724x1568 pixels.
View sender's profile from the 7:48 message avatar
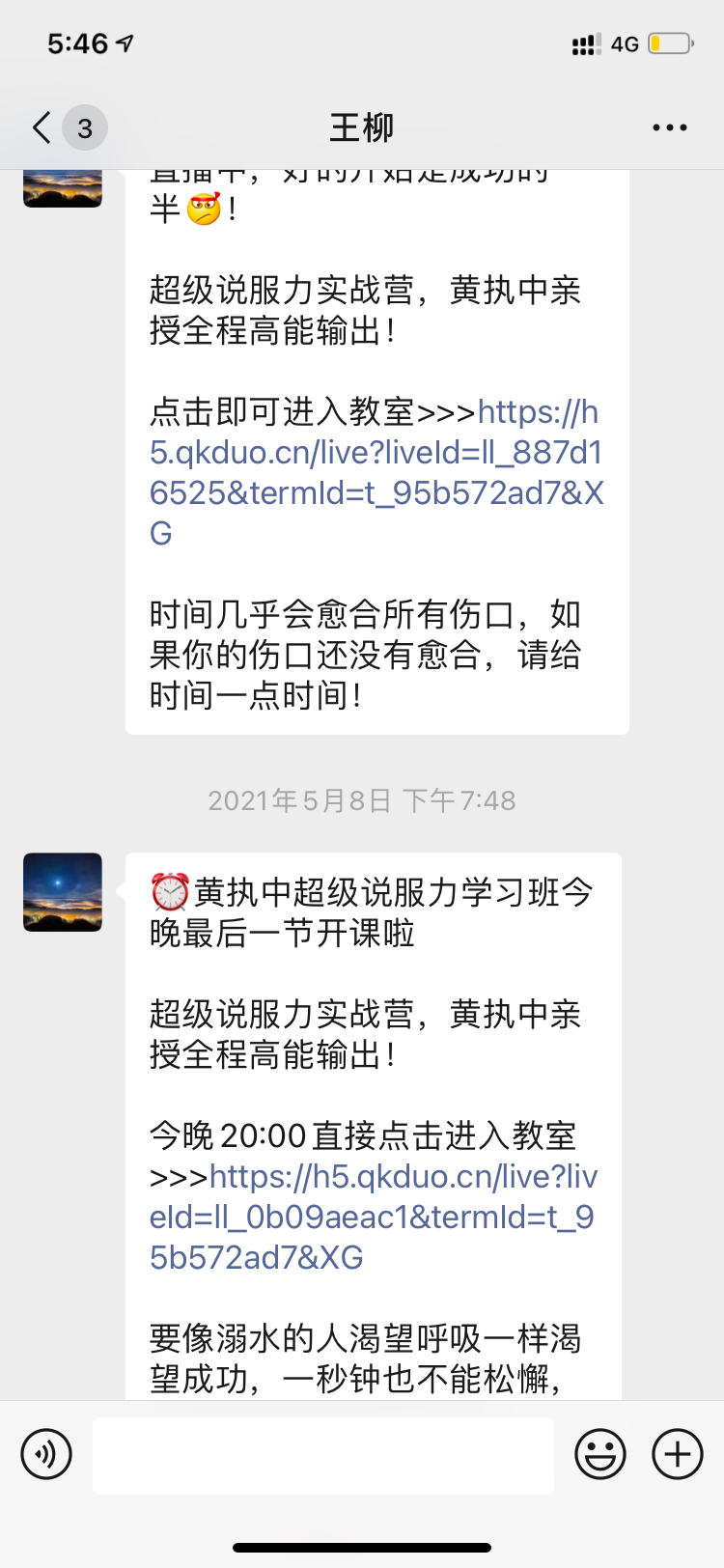[63, 892]
